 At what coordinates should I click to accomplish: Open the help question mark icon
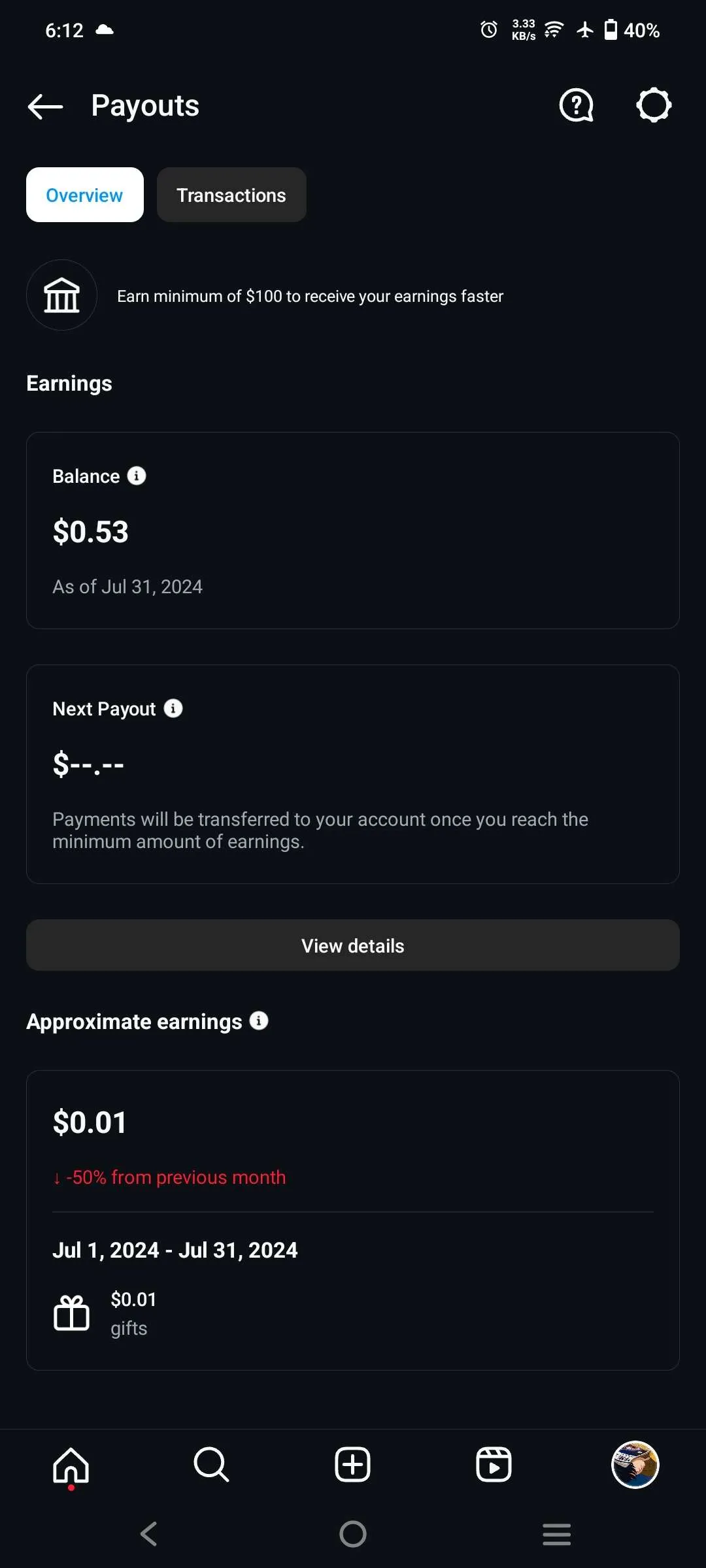point(576,105)
